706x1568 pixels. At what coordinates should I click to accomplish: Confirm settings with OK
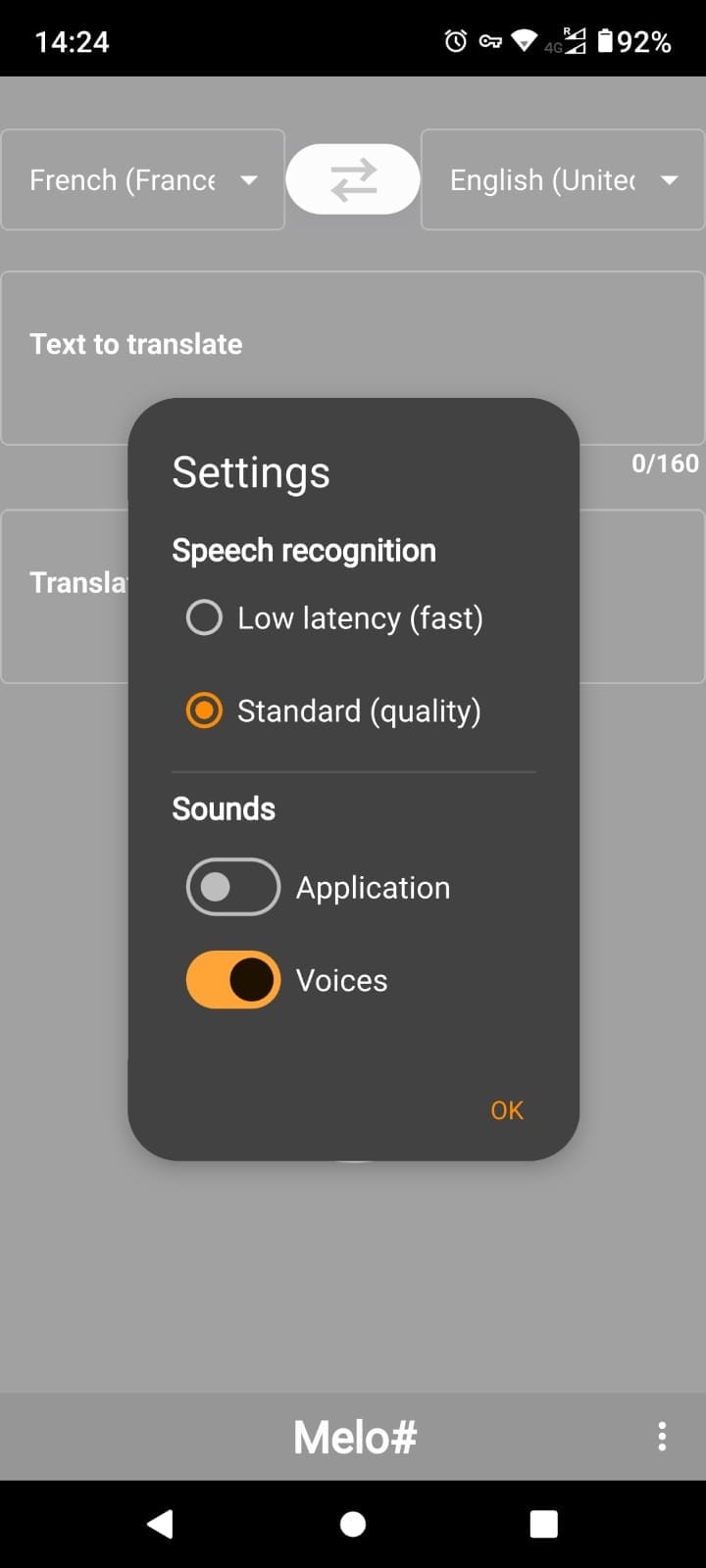(x=507, y=1110)
